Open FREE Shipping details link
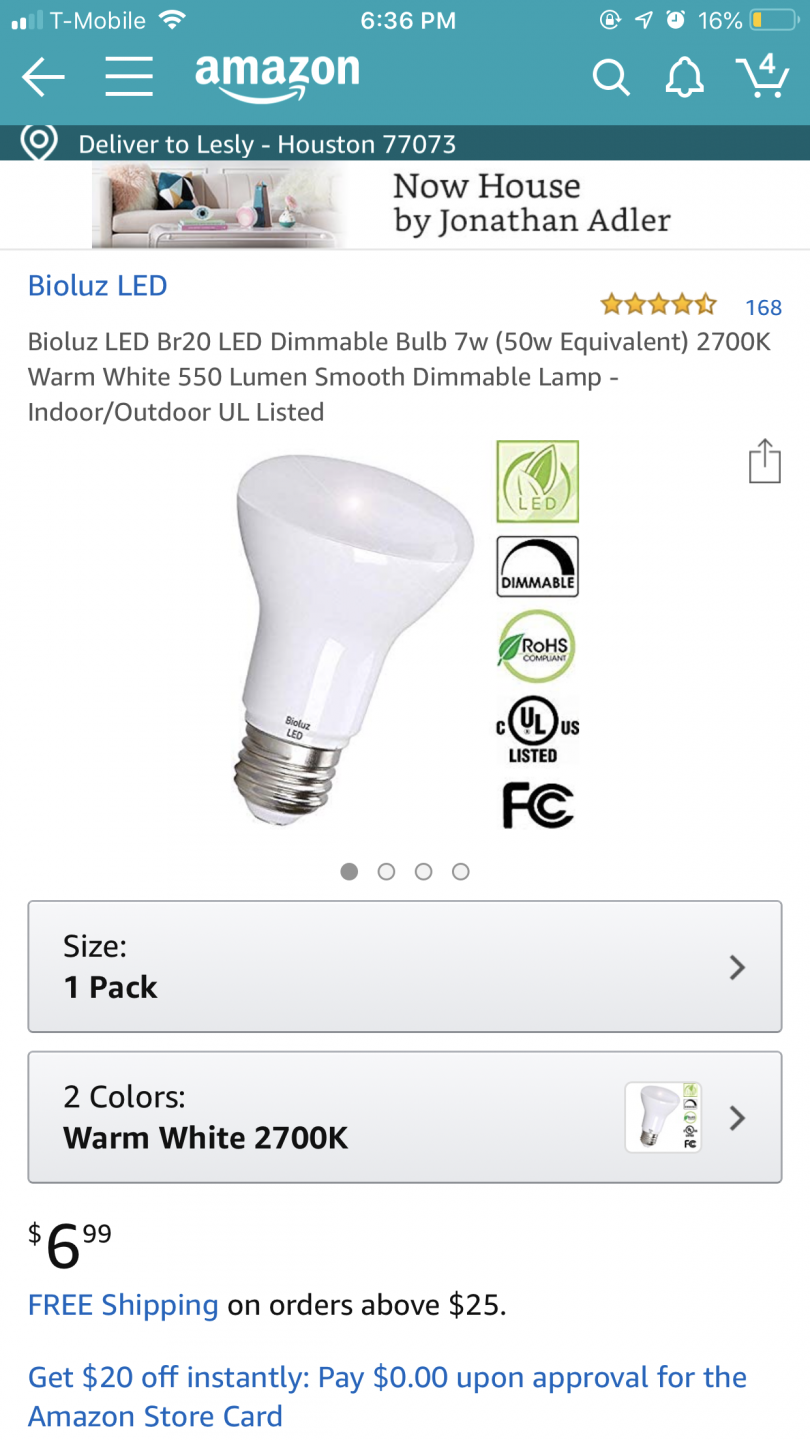Image resolution: width=810 pixels, height=1440 pixels. [x=123, y=1305]
